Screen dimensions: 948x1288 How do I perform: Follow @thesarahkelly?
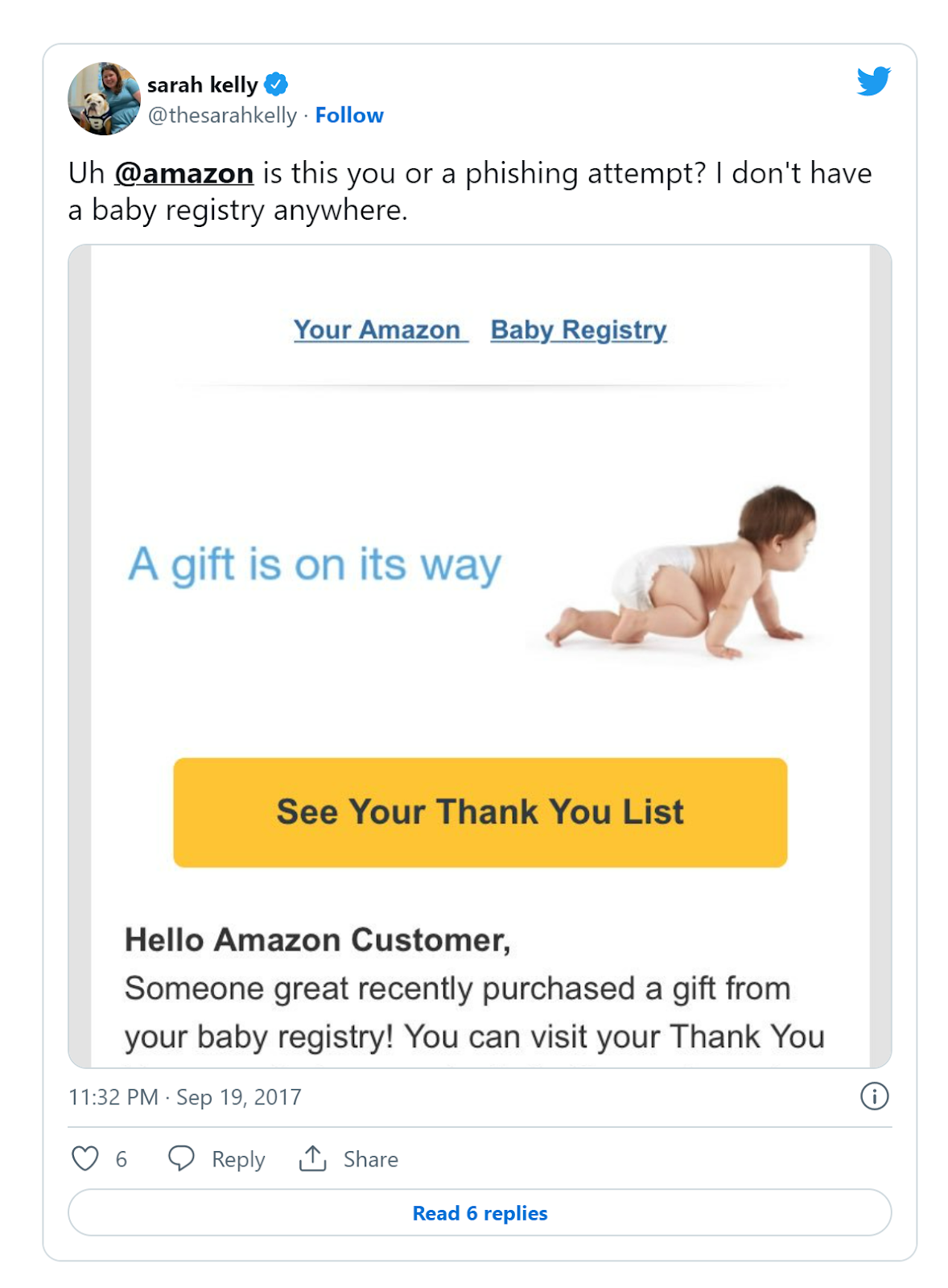tap(348, 115)
